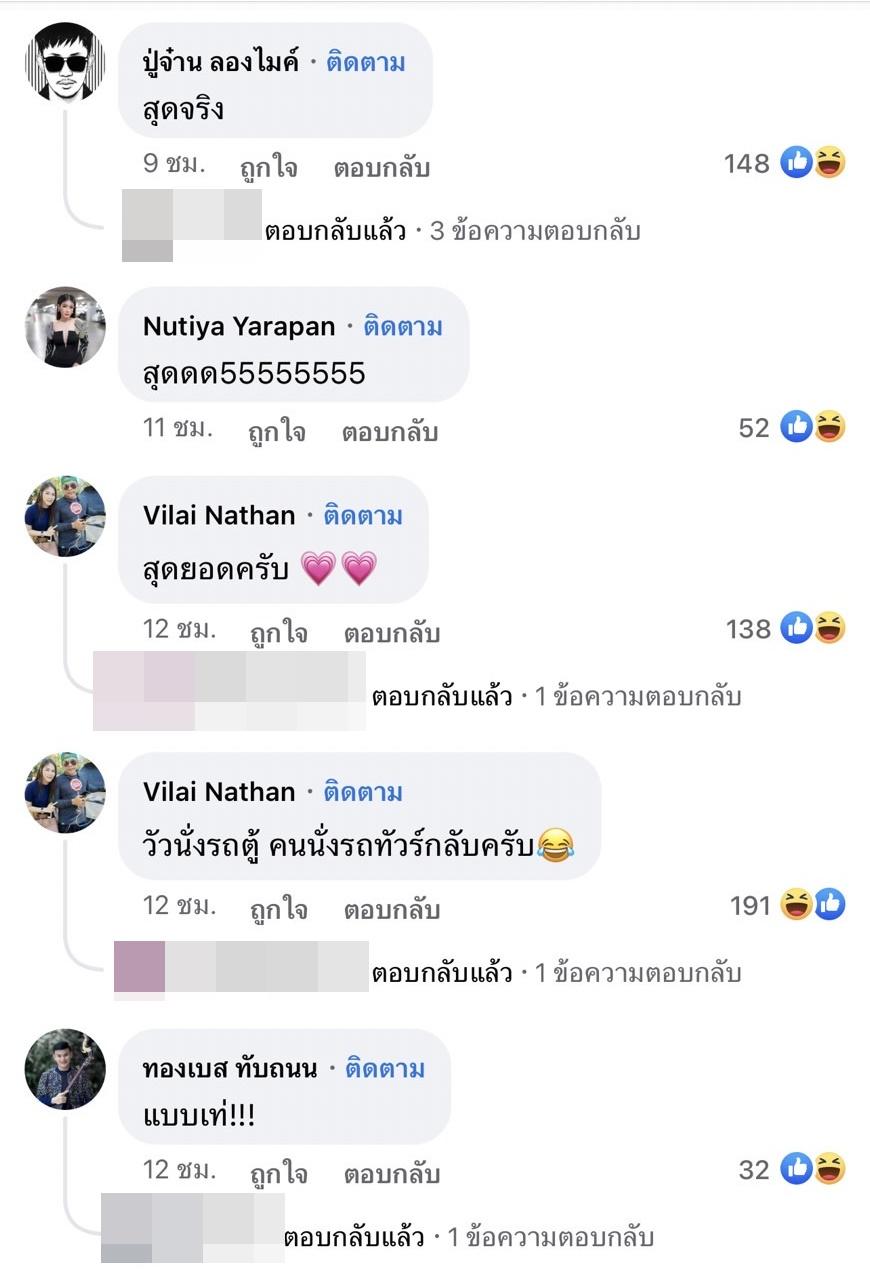This screenshot has height=1273, width=870.
Task: Follow ปู่จ๋าน ลองไมค์ via ติดตาม
Action: [x=365, y=63]
